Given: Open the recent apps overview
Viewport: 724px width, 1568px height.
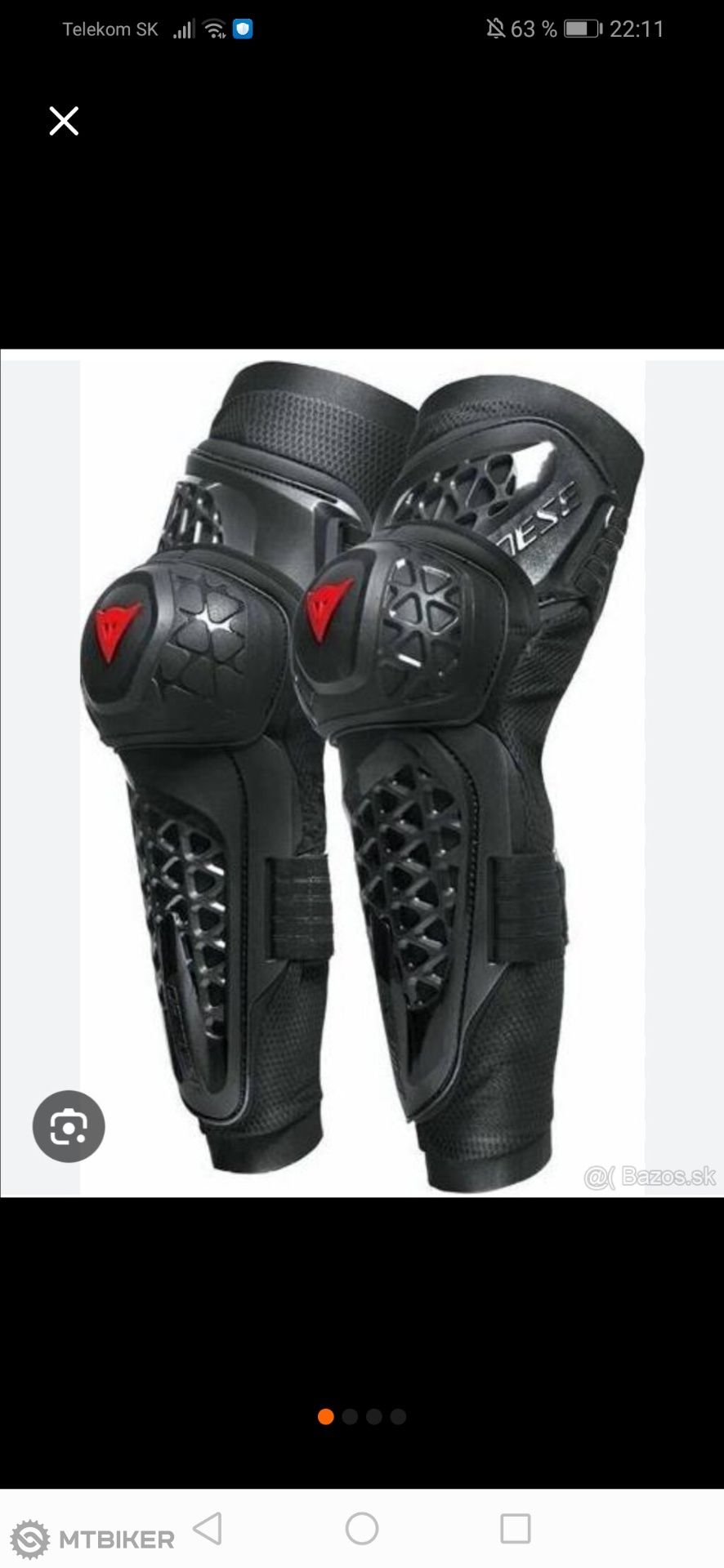Looking at the screenshot, I should click(x=516, y=1528).
